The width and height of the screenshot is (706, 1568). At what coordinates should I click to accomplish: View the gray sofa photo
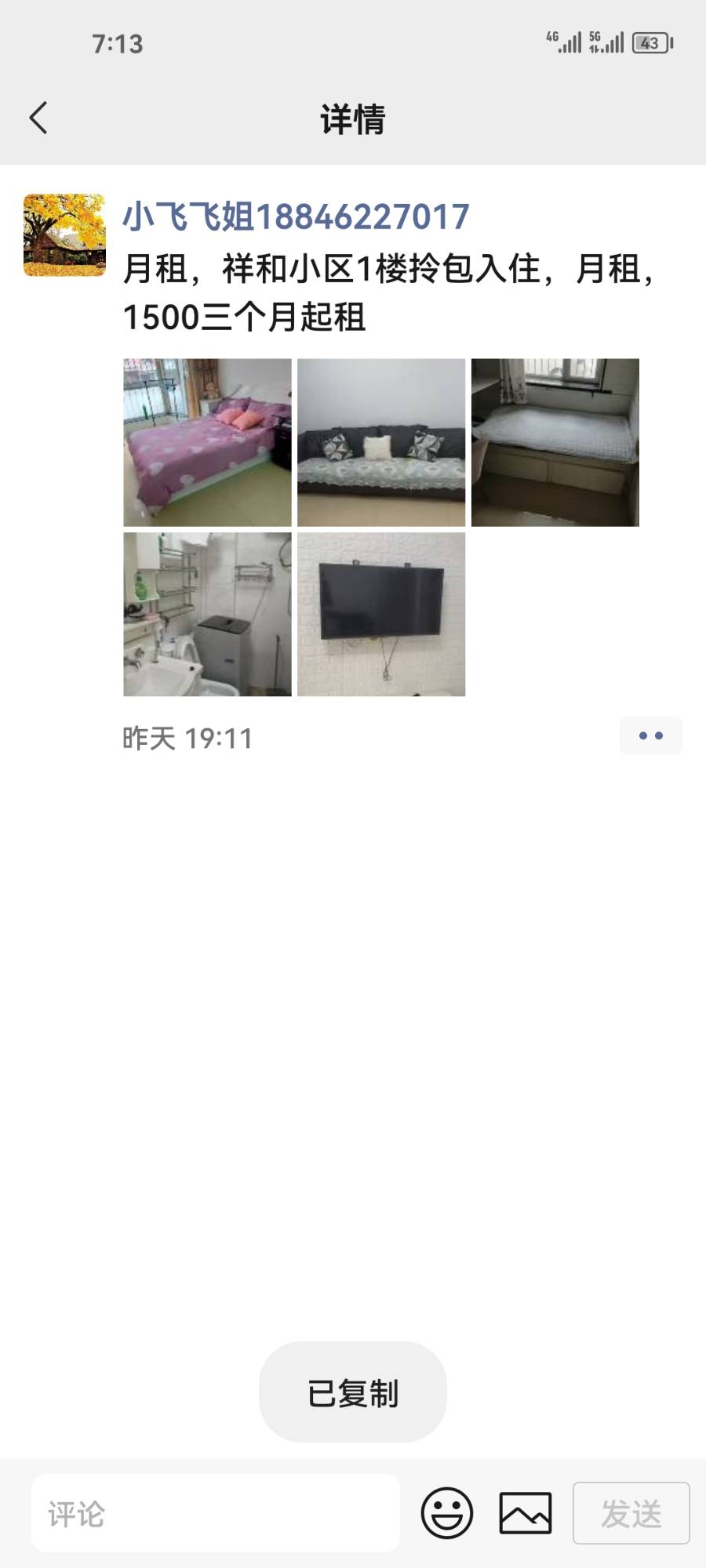pyautogui.click(x=381, y=442)
